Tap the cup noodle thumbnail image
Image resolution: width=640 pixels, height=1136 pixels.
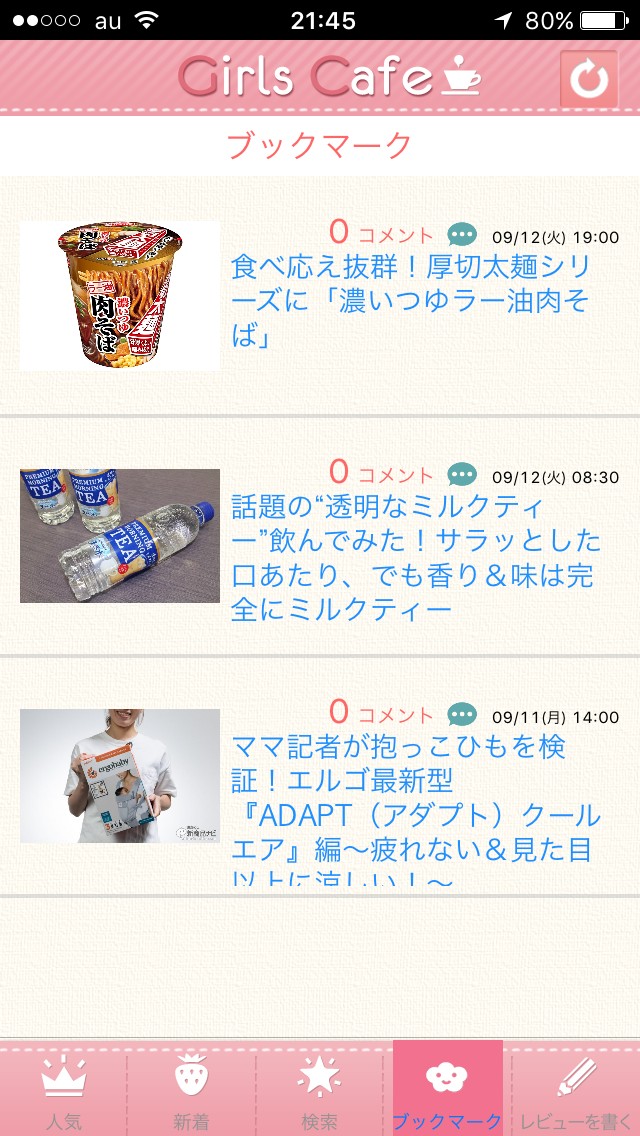click(120, 296)
